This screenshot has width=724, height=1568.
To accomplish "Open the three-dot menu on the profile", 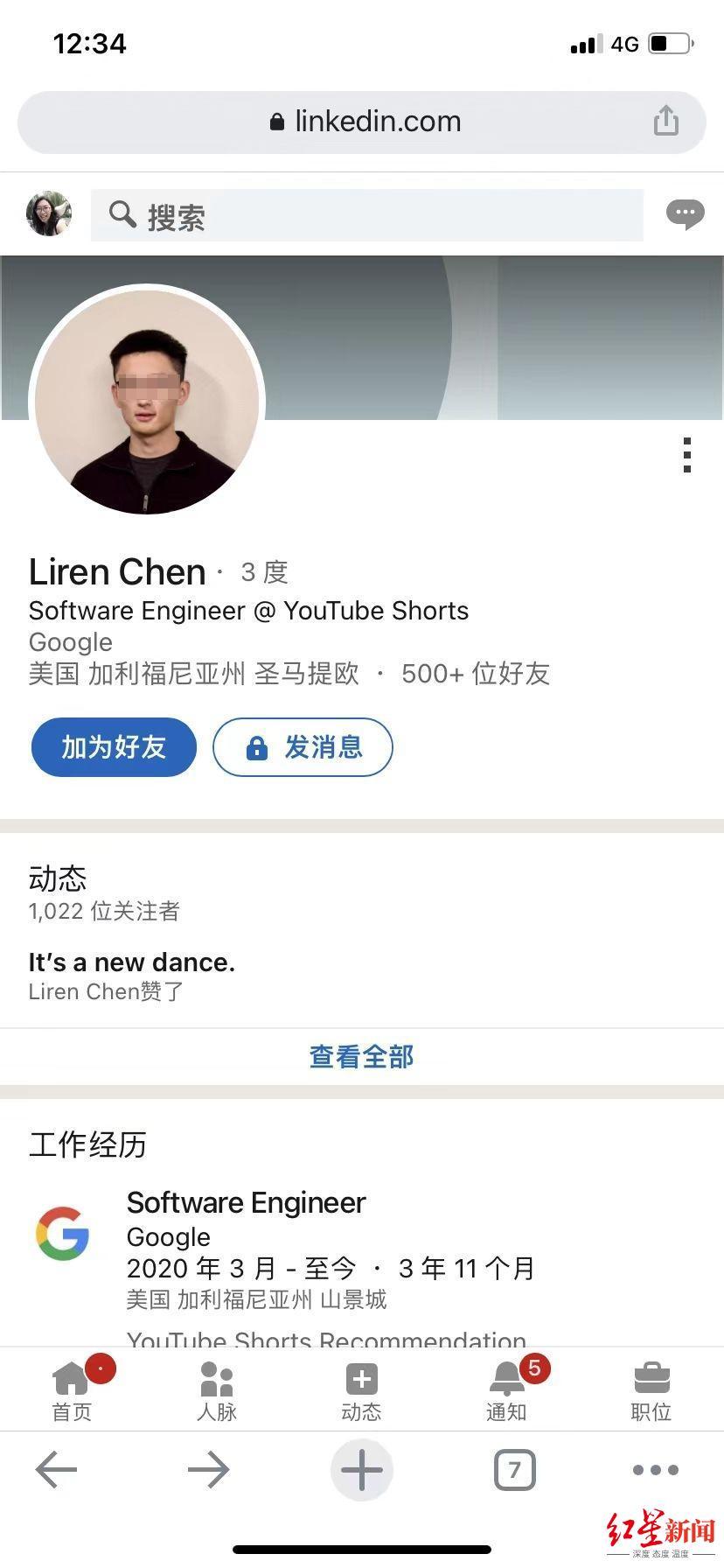I will [687, 455].
